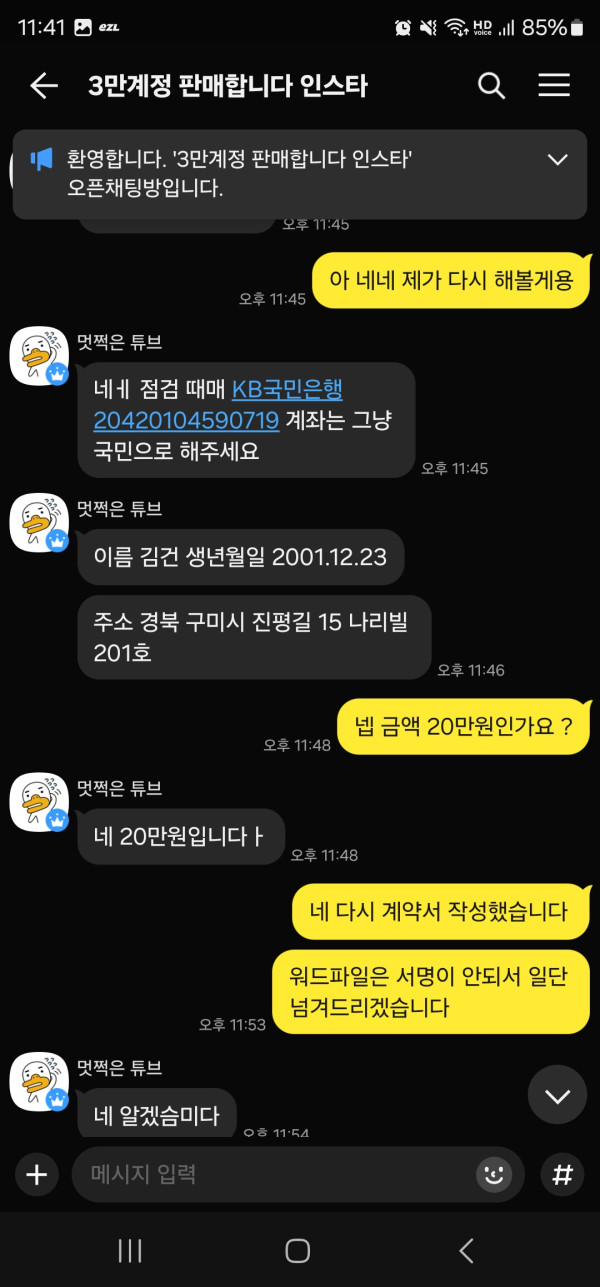600x1287 pixels.
Task: Go back from the open chat room
Action: point(44,86)
